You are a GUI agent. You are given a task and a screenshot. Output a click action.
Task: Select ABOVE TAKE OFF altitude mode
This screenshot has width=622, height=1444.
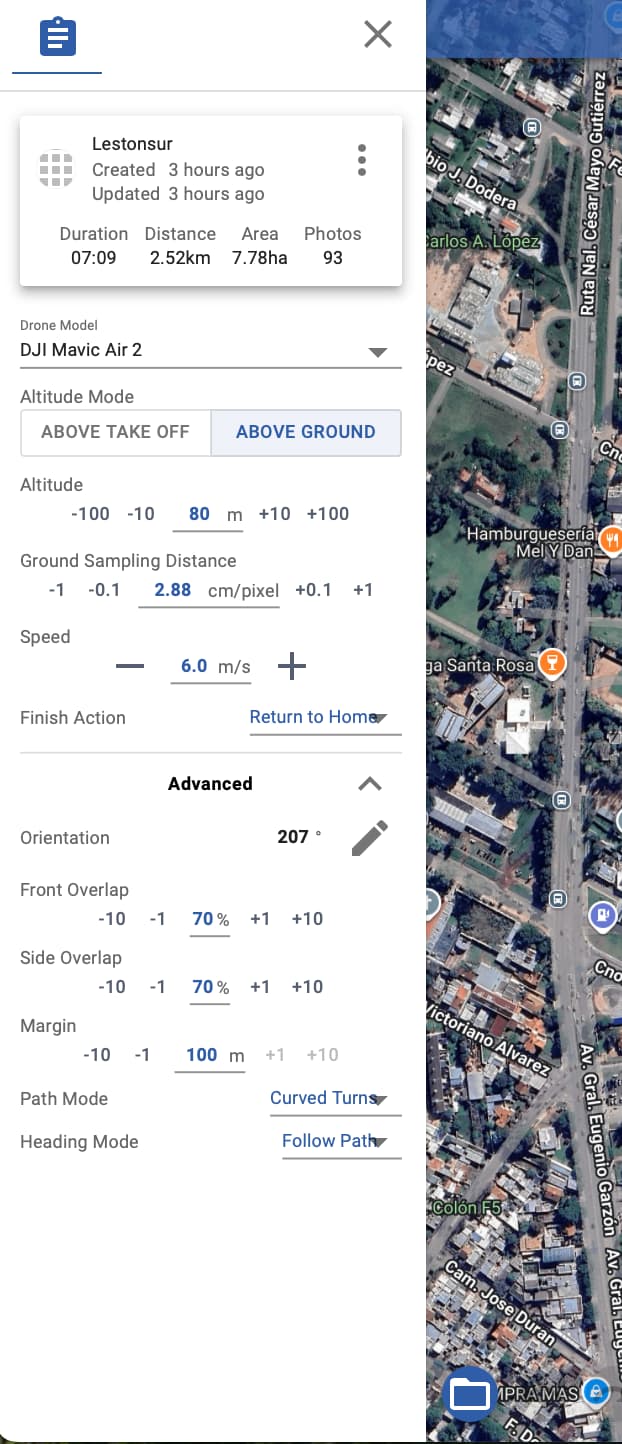click(x=115, y=432)
